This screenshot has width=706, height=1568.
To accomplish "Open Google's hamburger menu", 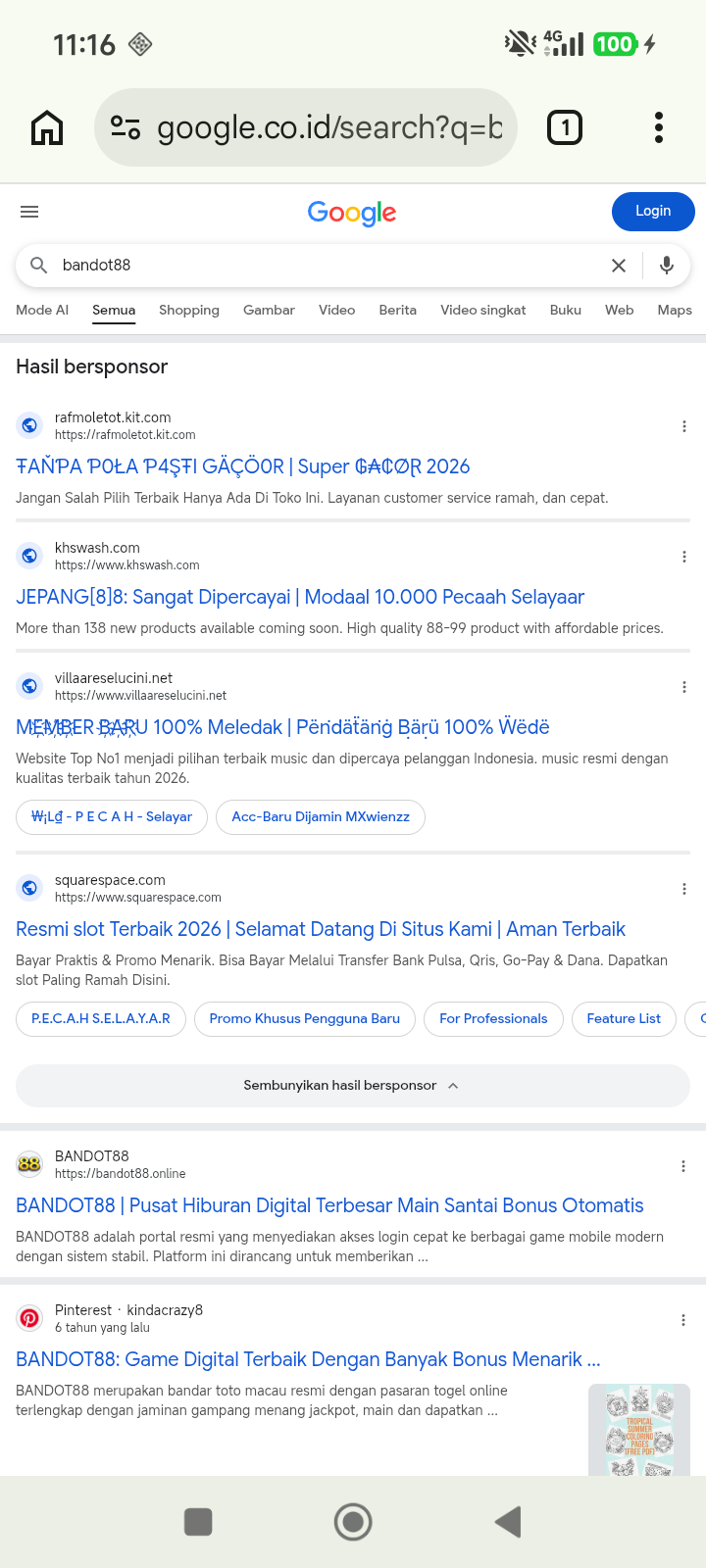I will (x=29, y=212).
